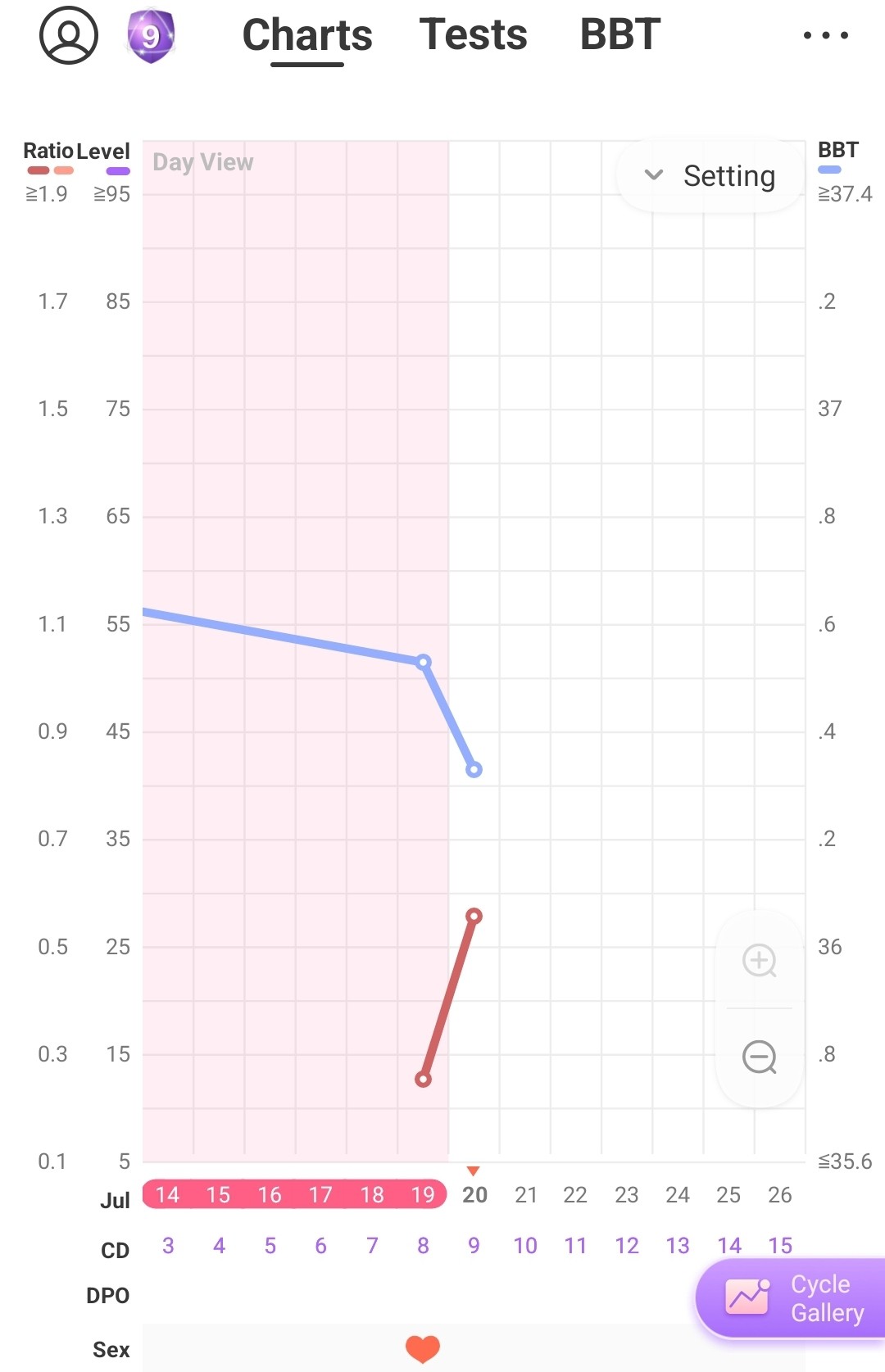Viewport: 885px width, 1372px height.
Task: Open the Cycle Gallery
Action: 792,1298
